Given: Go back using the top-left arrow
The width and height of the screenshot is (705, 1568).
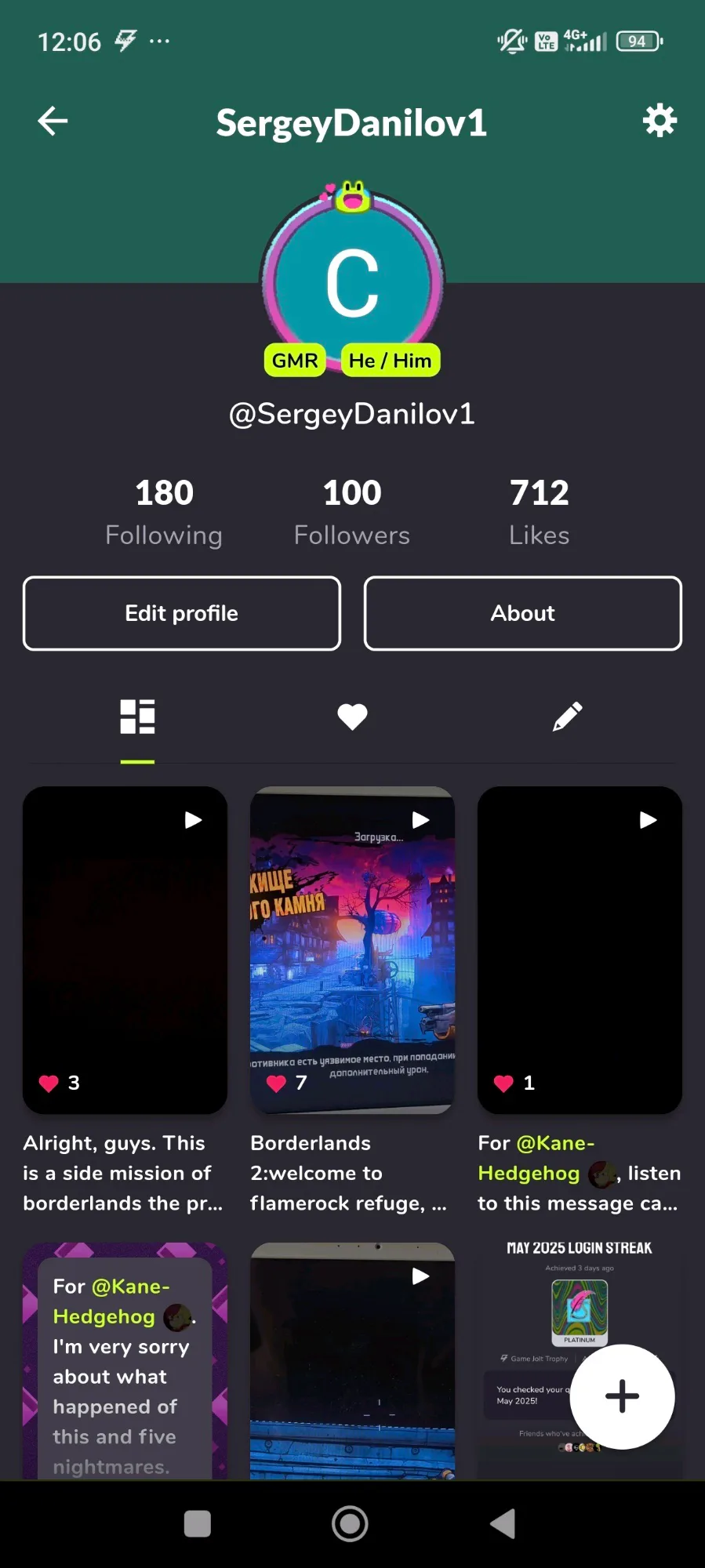Looking at the screenshot, I should click(x=53, y=121).
